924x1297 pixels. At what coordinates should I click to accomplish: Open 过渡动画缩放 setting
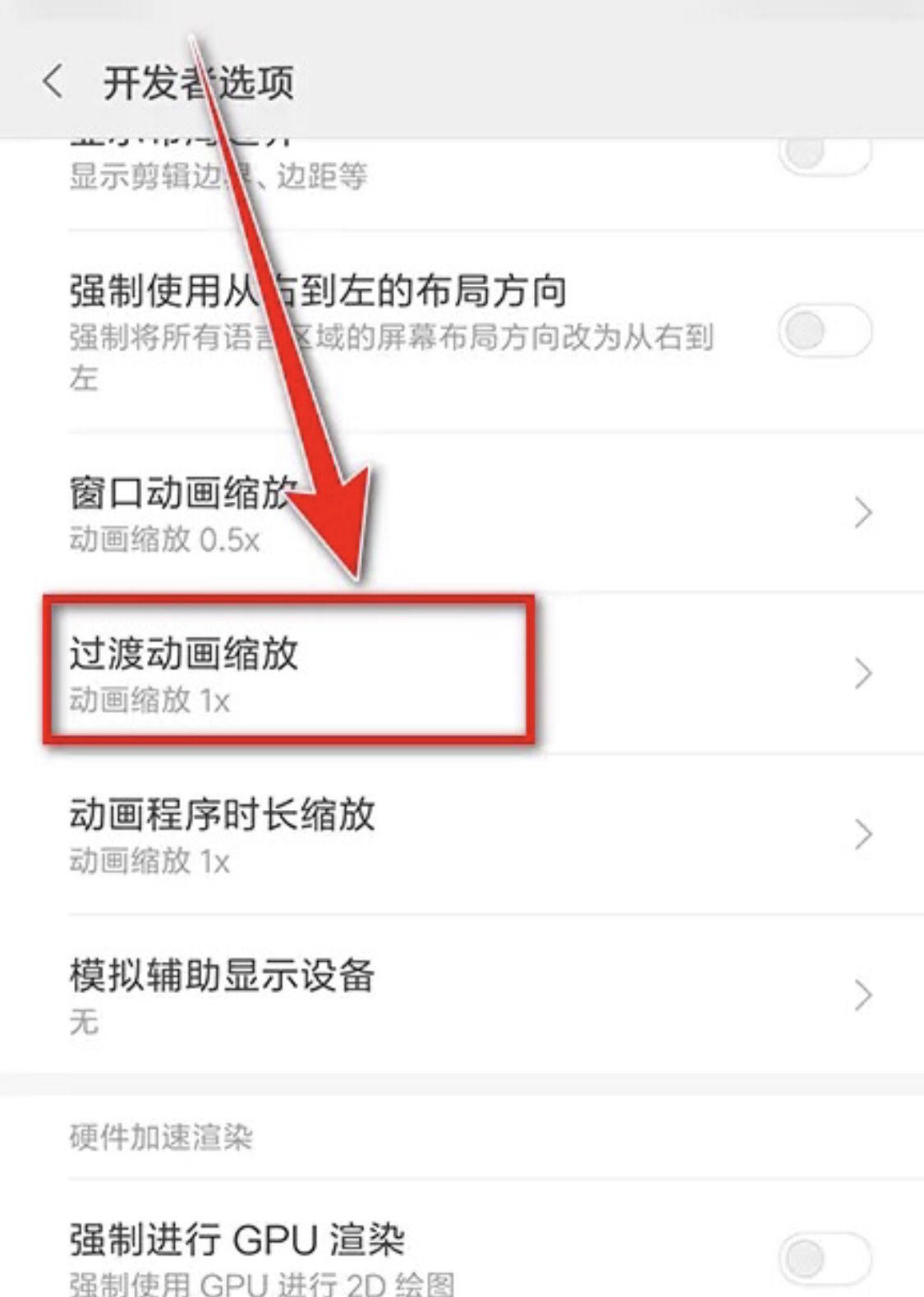point(460,674)
